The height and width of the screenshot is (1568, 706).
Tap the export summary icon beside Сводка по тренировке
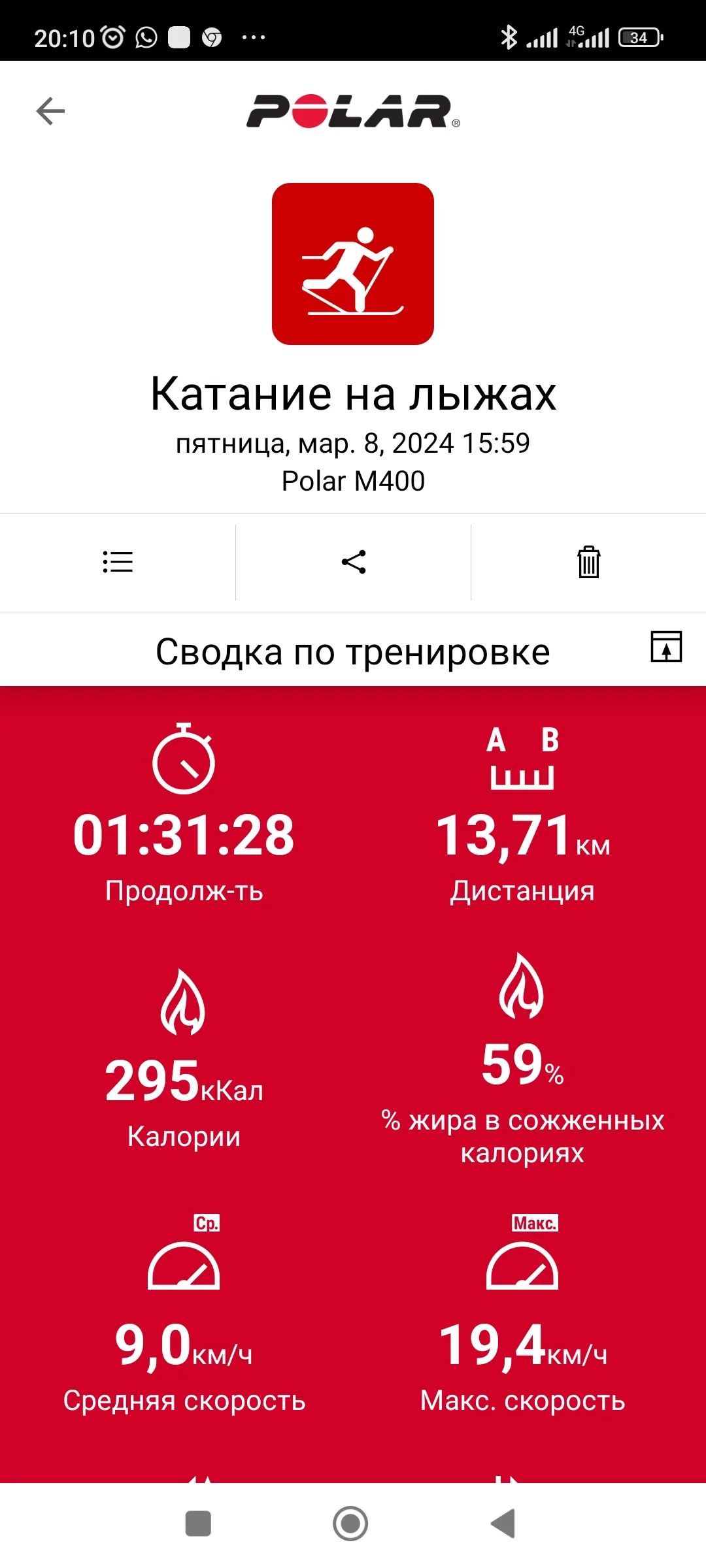666,647
